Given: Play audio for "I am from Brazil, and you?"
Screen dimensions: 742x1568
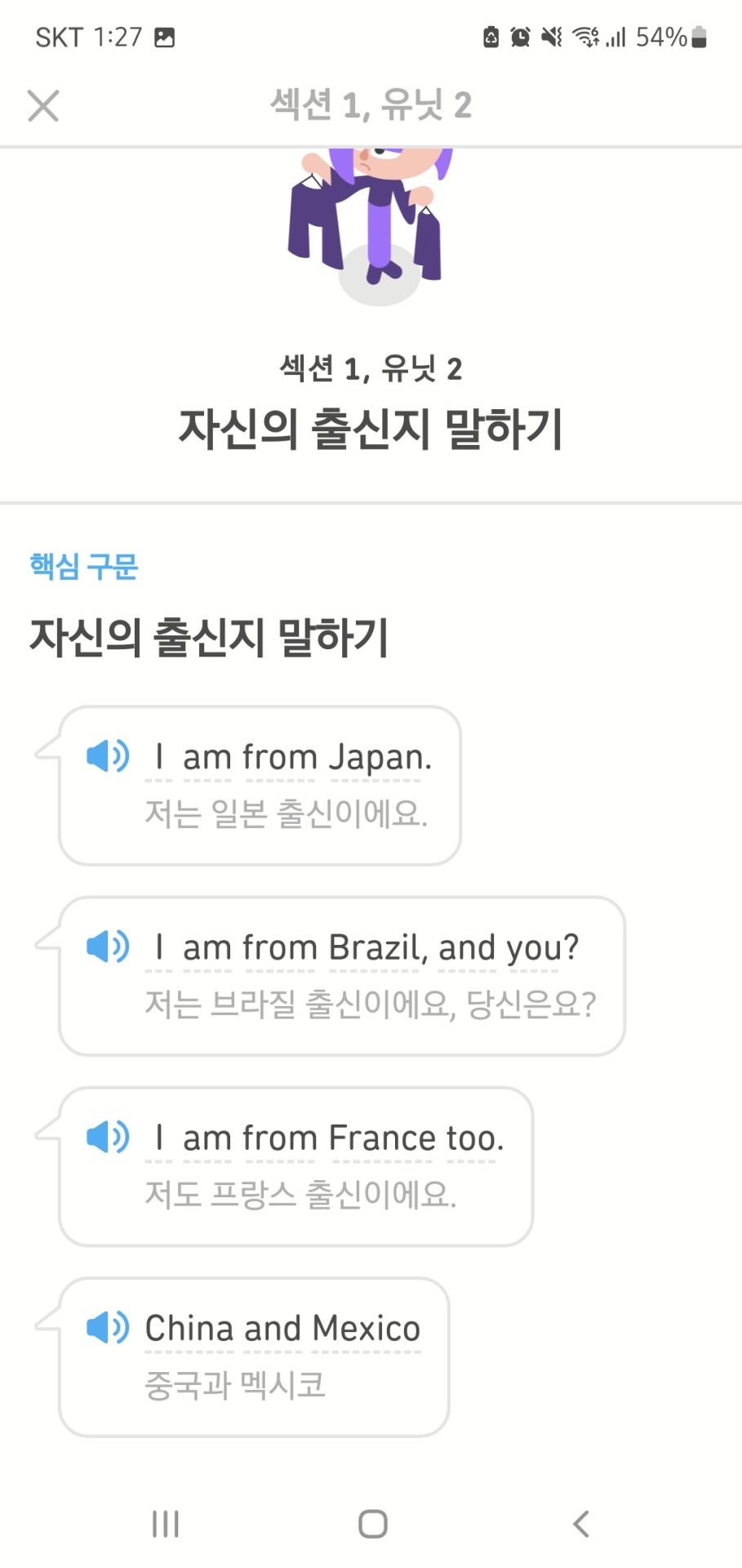Looking at the screenshot, I should (x=108, y=947).
